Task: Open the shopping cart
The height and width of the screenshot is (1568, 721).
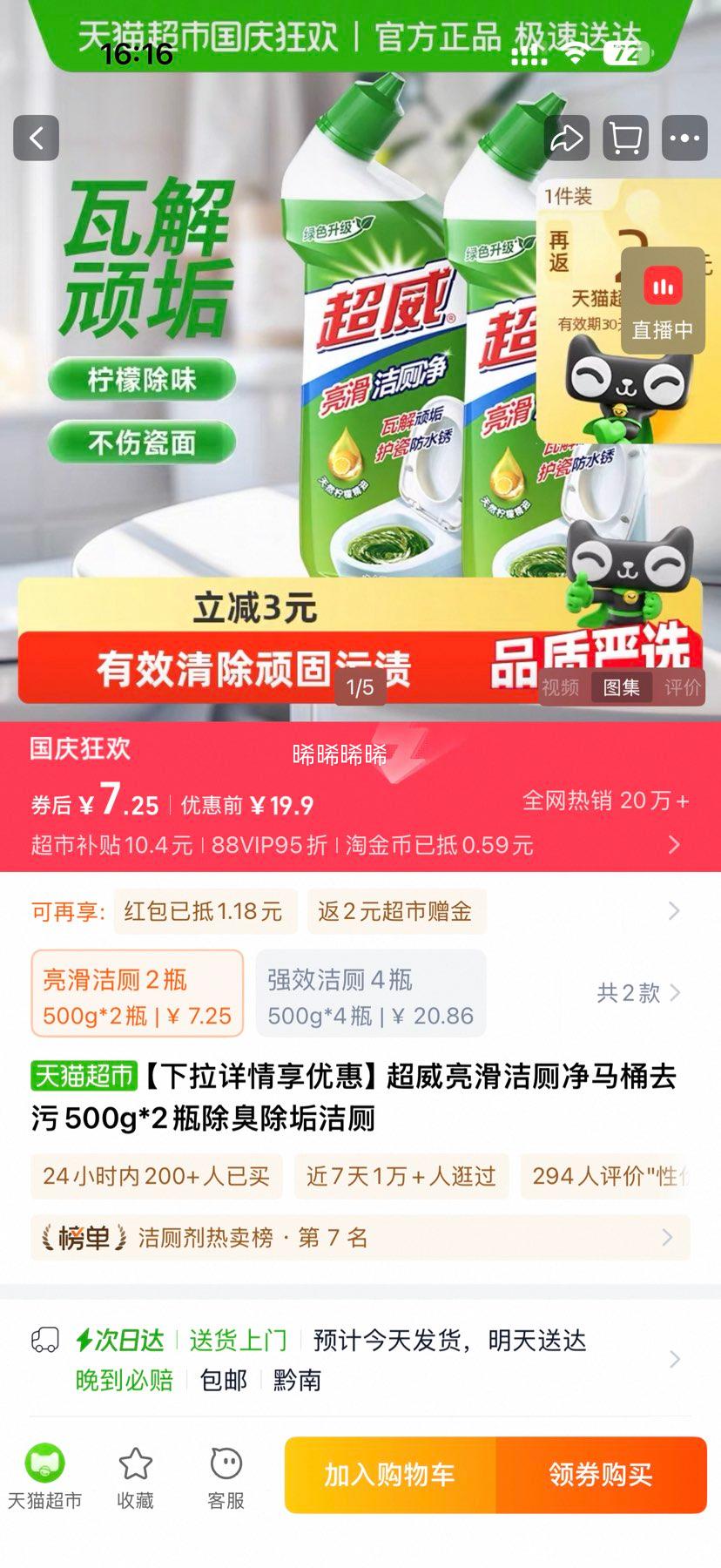Action: 625,138
